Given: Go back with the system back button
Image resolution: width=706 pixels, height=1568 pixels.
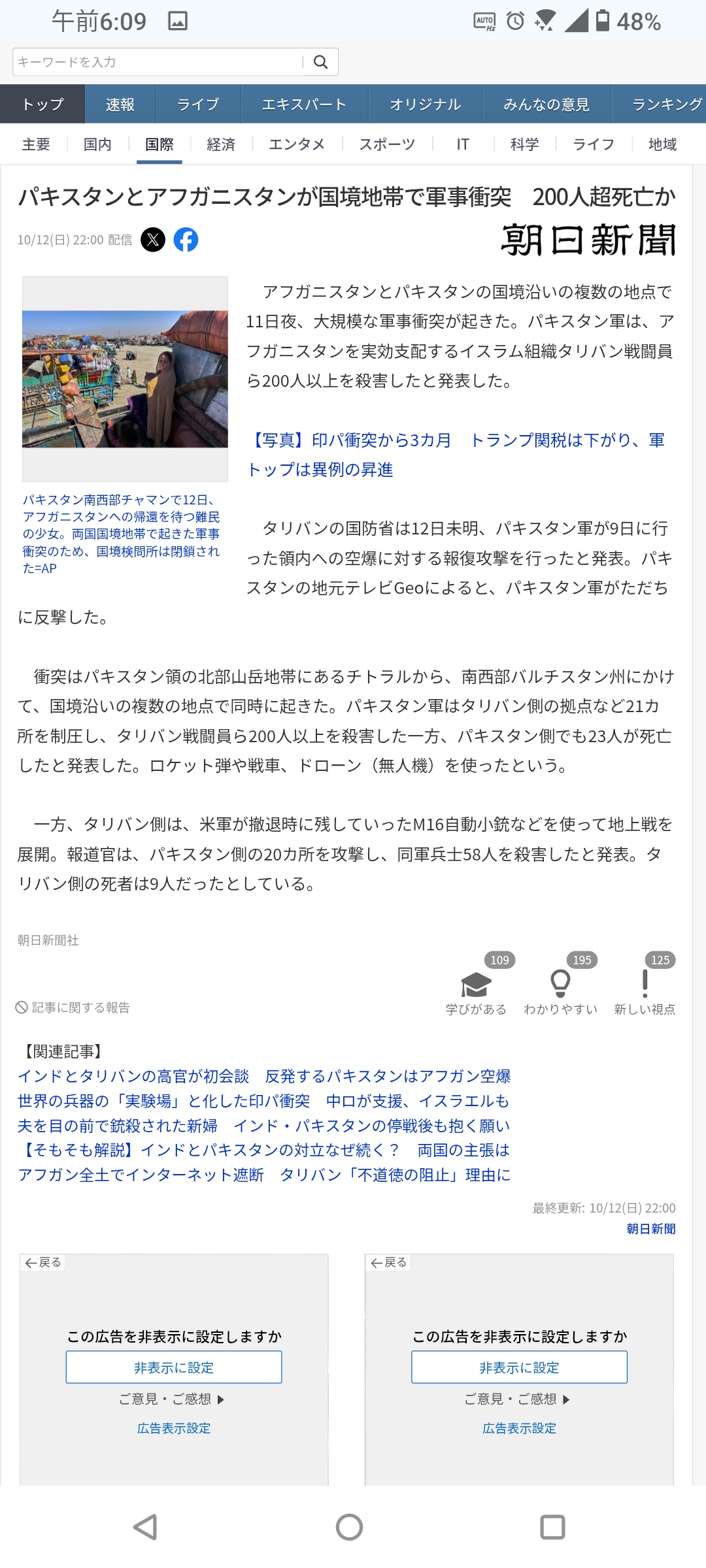Looking at the screenshot, I should (x=145, y=1527).
